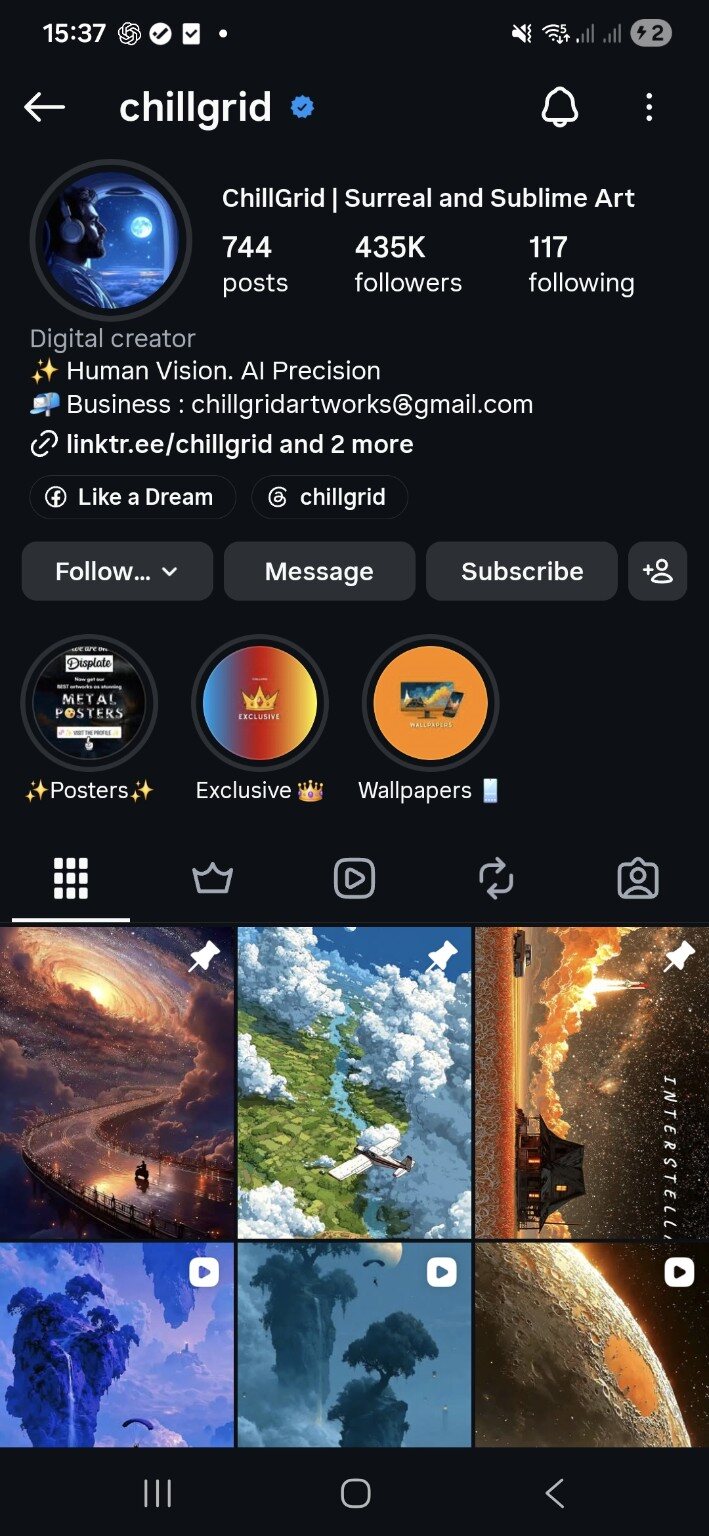Open the three-dot overflow menu
This screenshot has width=709, height=1536.
[649, 107]
